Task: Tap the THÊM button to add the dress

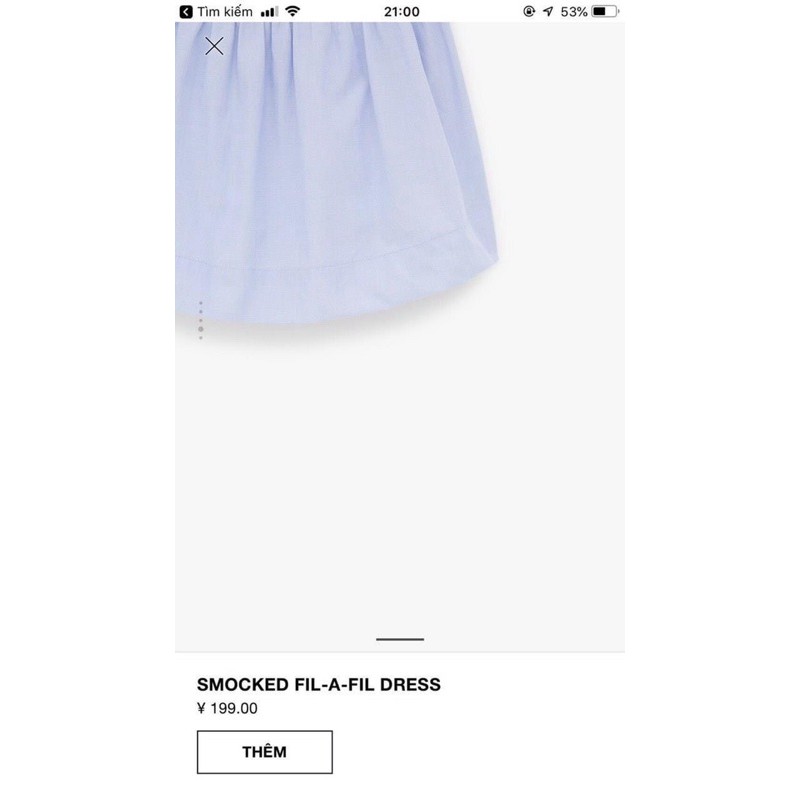Action: tap(264, 752)
